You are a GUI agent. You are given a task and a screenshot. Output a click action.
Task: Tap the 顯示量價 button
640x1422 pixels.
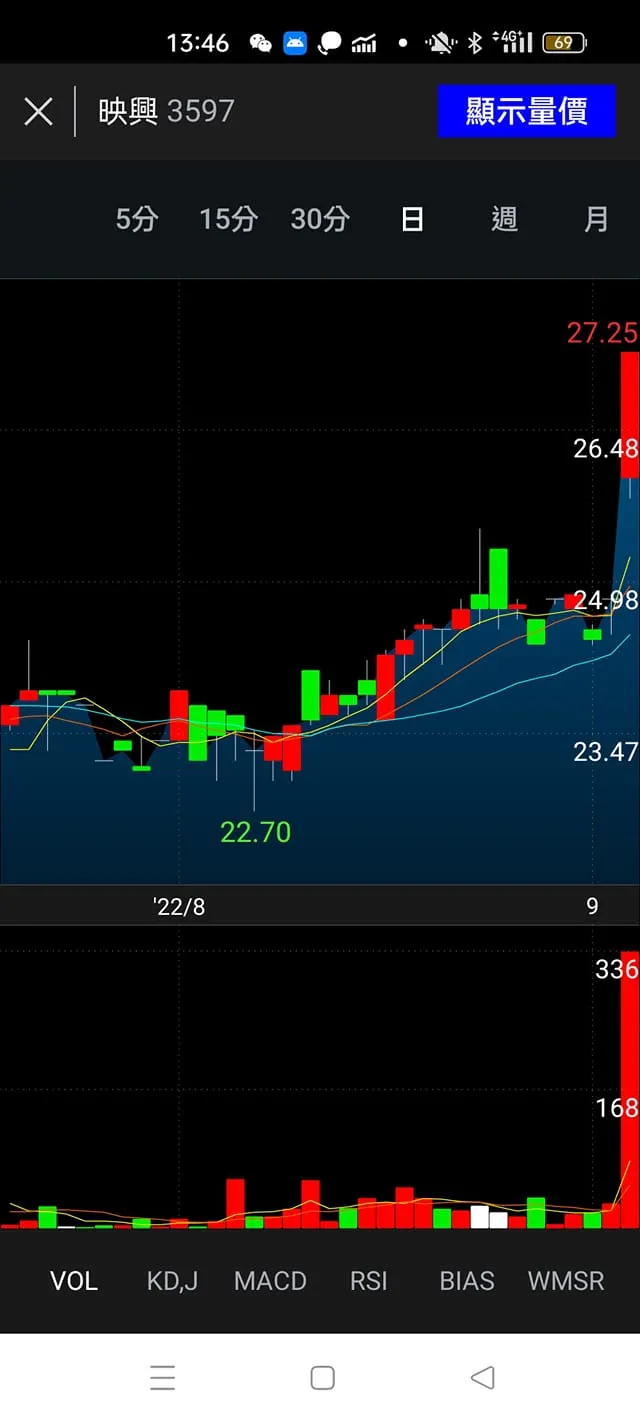(x=526, y=111)
